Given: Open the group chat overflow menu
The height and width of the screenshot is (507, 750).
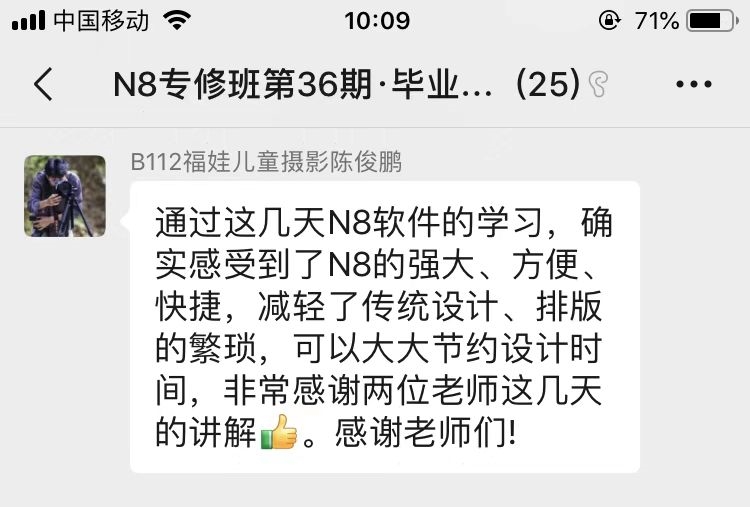Looking at the screenshot, I should (693, 85).
